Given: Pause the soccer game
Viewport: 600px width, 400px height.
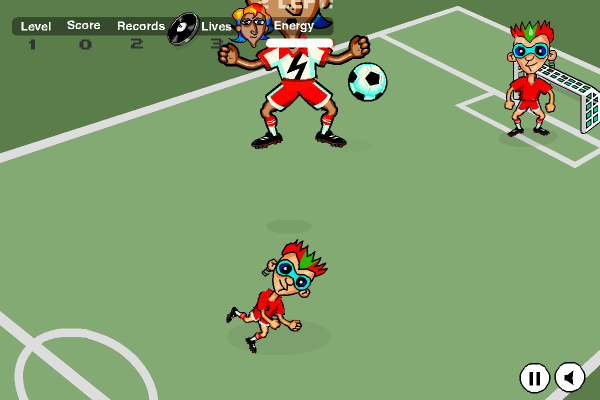Looking at the screenshot, I should 534,377.
